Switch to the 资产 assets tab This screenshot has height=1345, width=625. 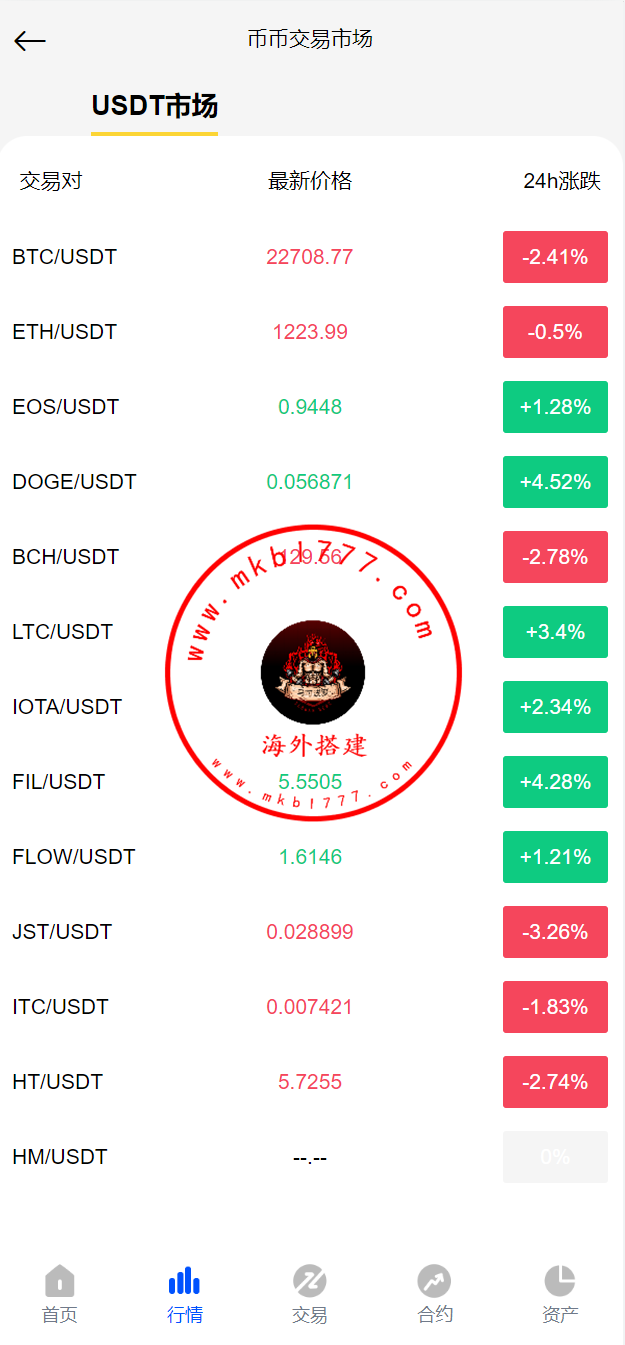point(560,1295)
